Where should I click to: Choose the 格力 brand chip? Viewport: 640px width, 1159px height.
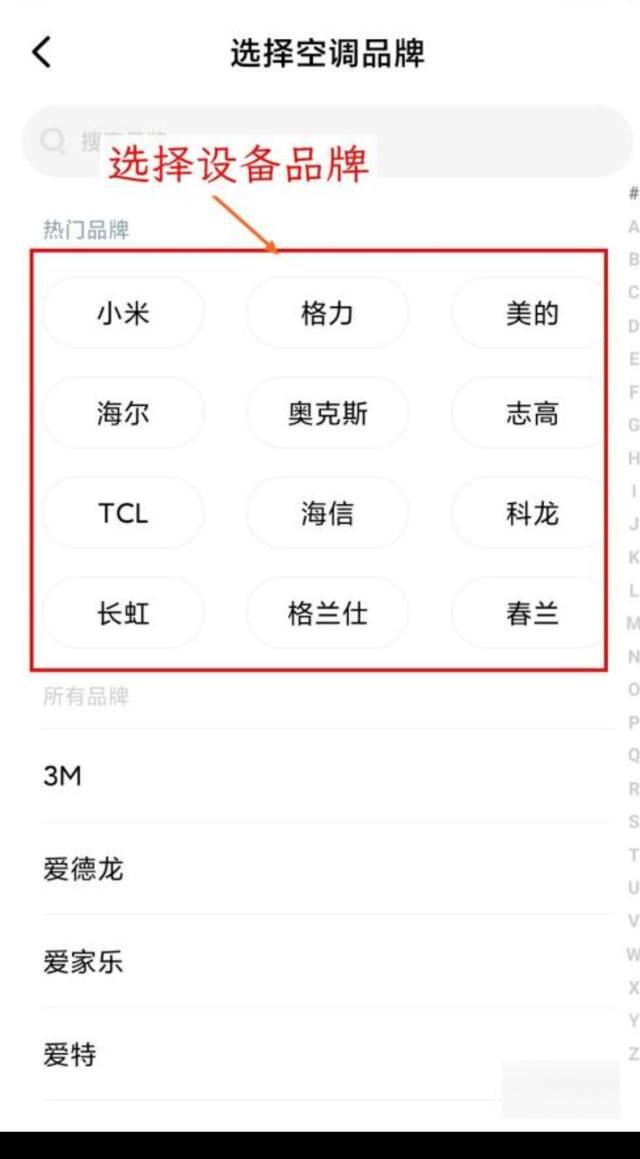[327, 313]
